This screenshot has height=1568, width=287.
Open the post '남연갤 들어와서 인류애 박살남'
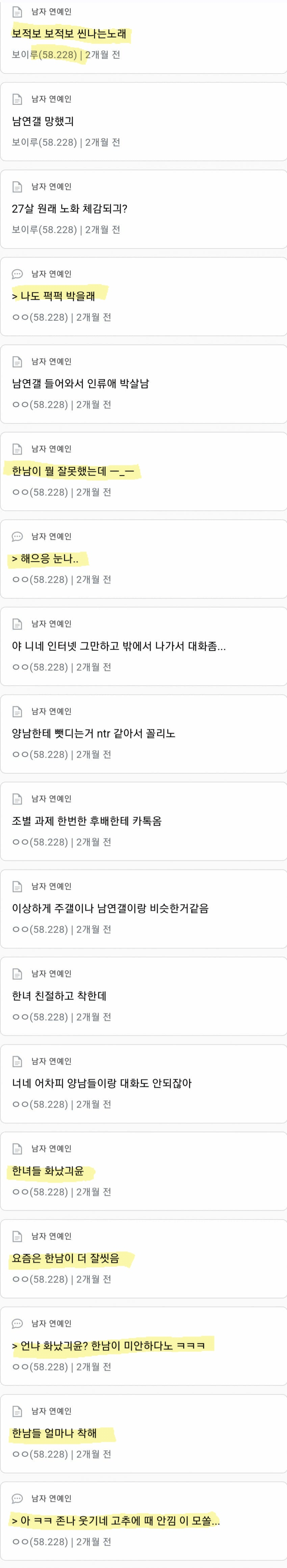pyautogui.click(x=80, y=383)
